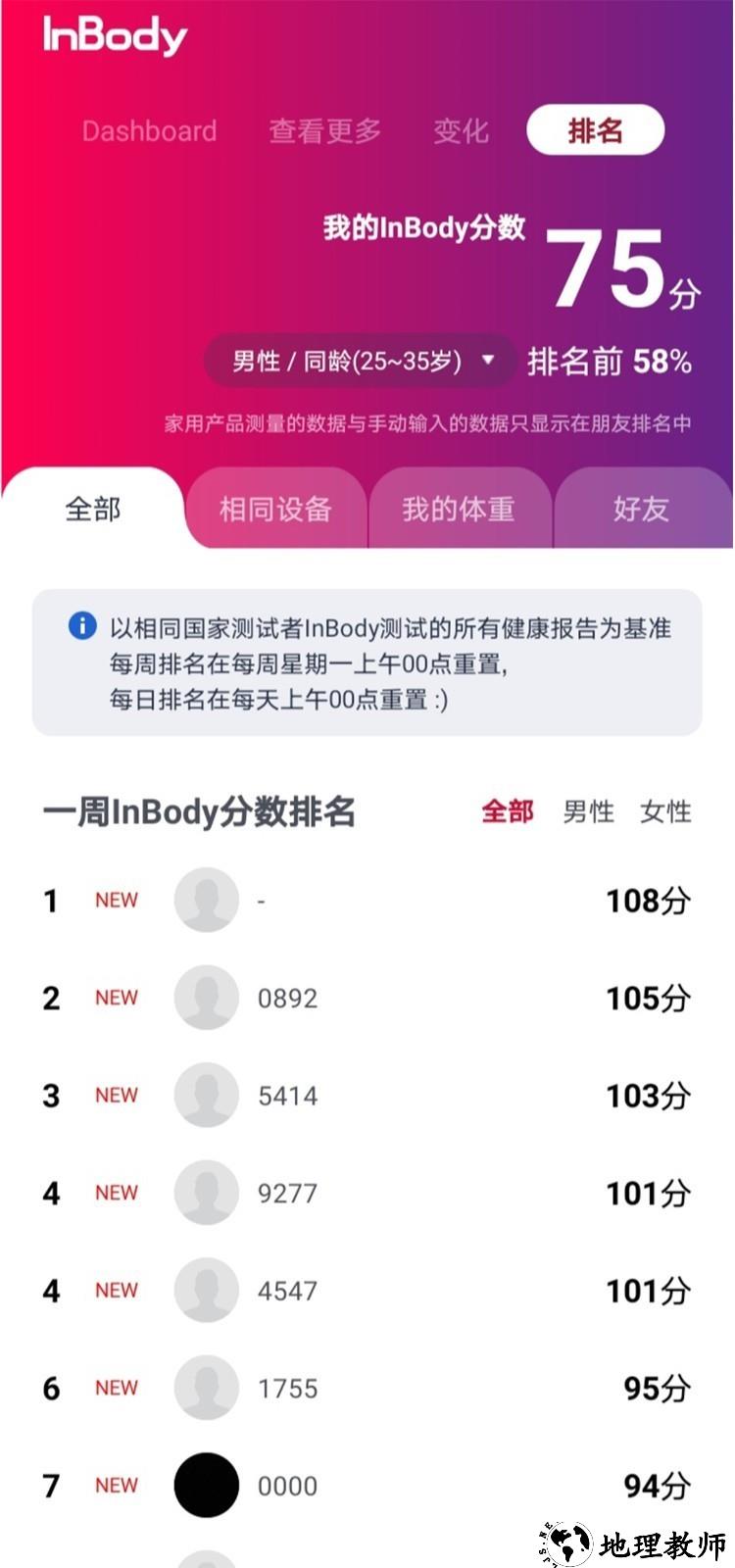This screenshot has height=1568, width=735.
Task: Switch to the 排名 tab
Action: (x=596, y=131)
